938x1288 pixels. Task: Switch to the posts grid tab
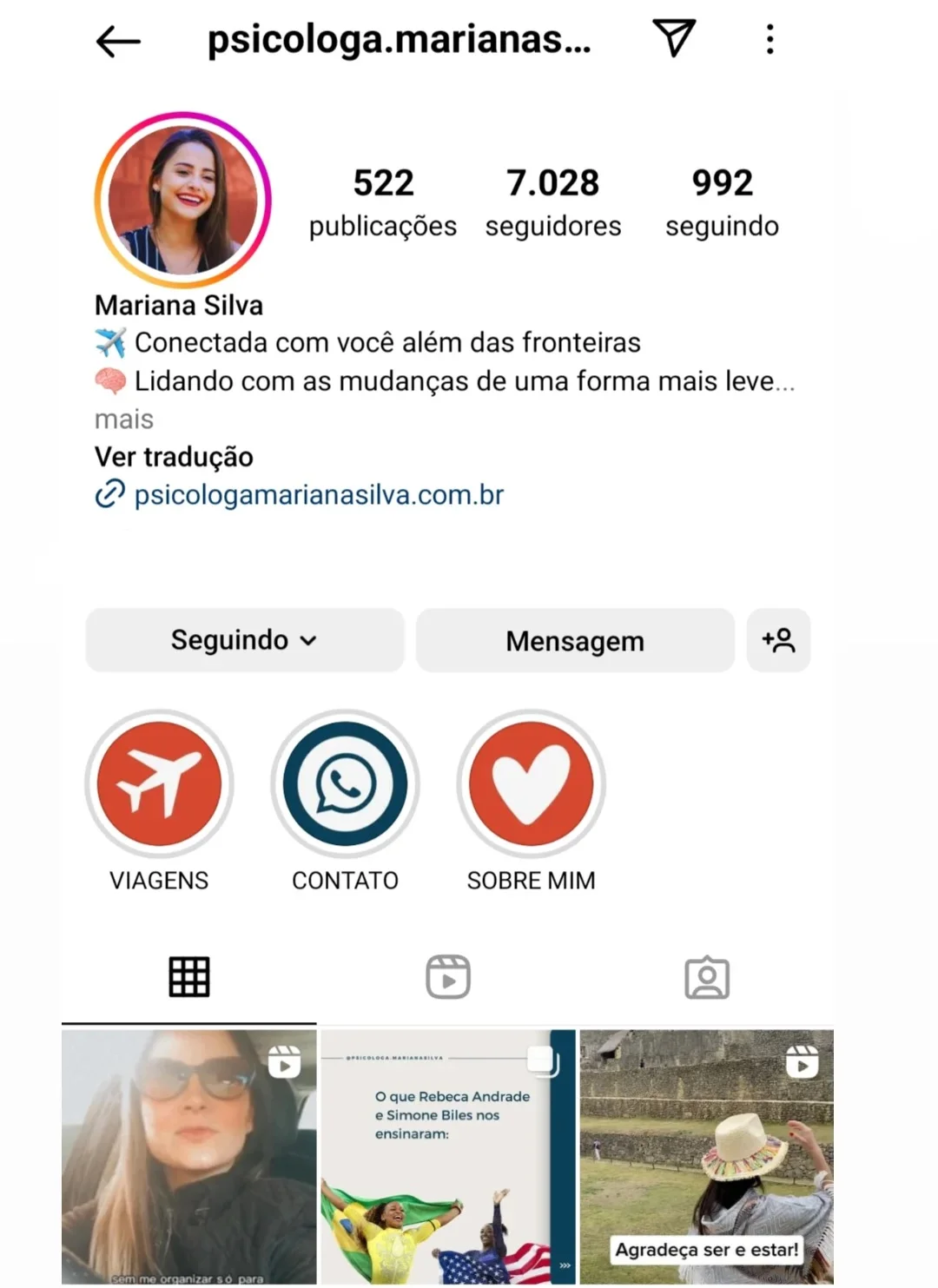[x=189, y=977]
